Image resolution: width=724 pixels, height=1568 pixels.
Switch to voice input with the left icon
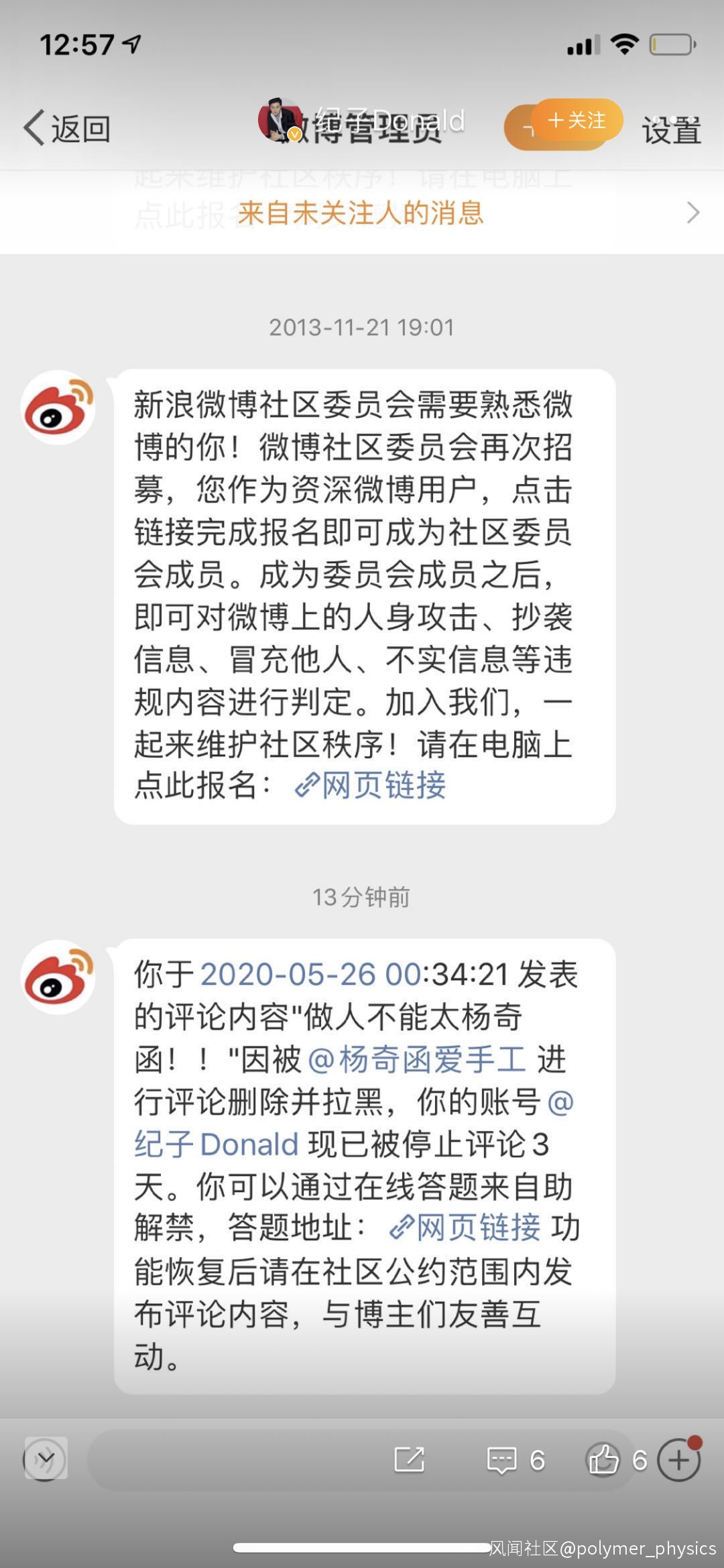(x=46, y=1458)
